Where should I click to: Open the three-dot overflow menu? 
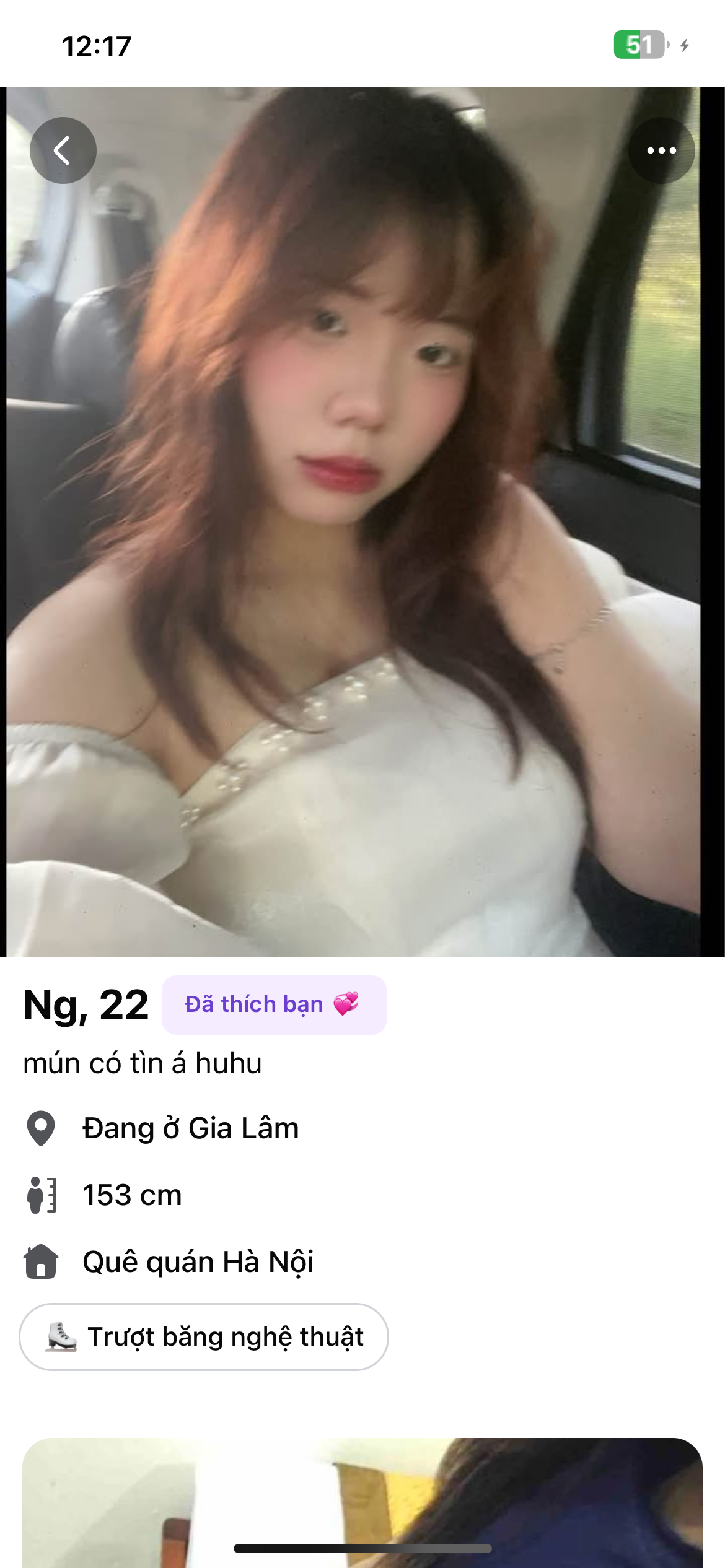(x=661, y=150)
